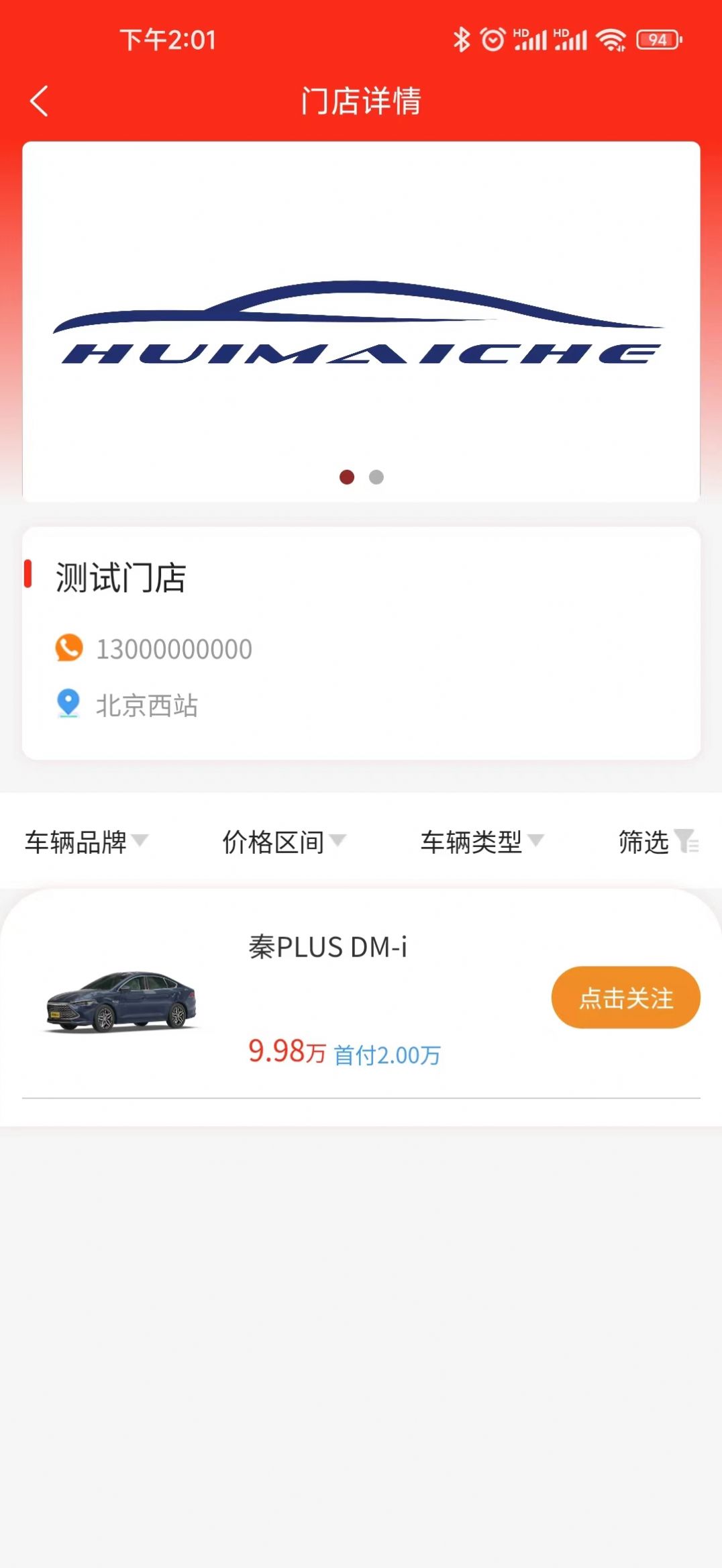Toggle follow on 秦PLUS DM-i listing
This screenshot has height=1568, width=722.
pos(625,998)
